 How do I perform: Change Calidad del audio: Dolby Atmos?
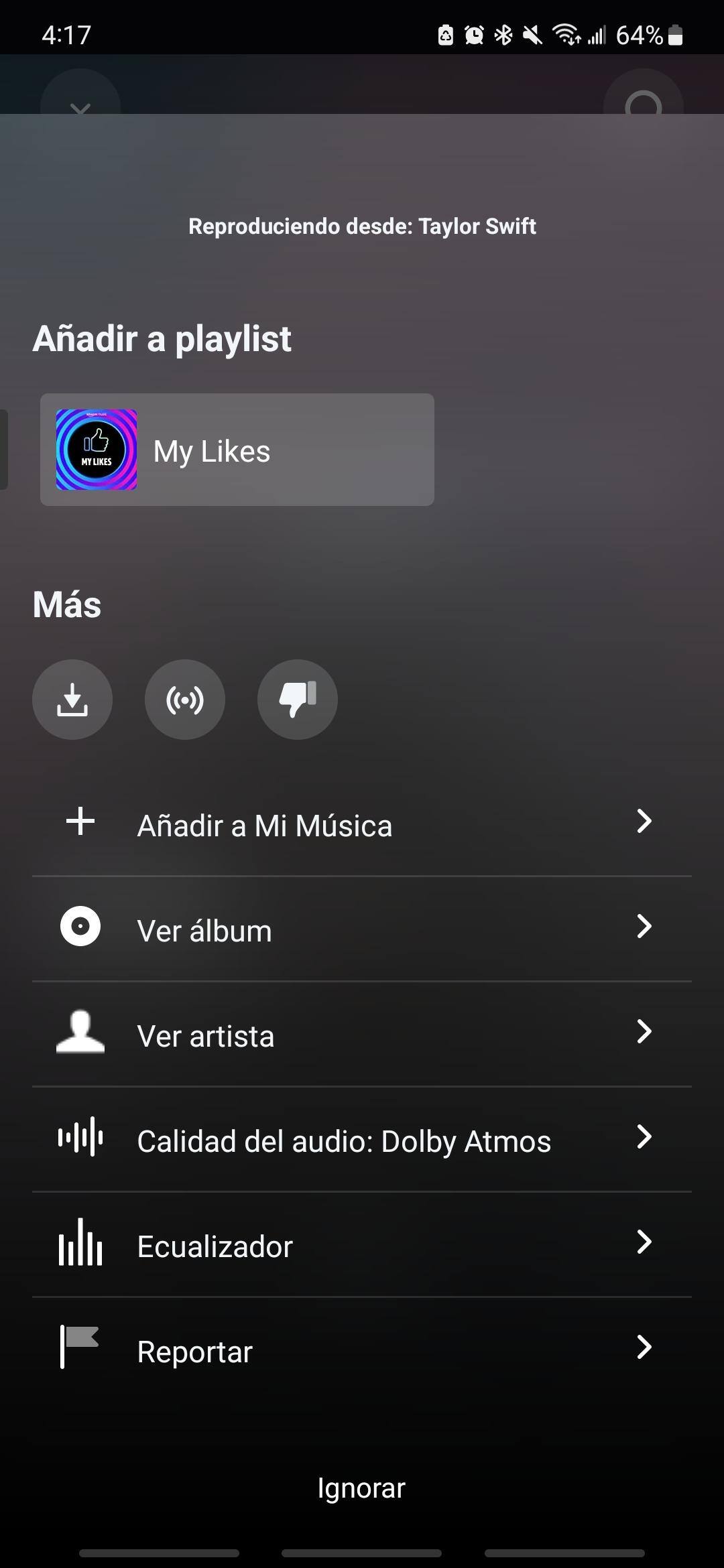362,1140
